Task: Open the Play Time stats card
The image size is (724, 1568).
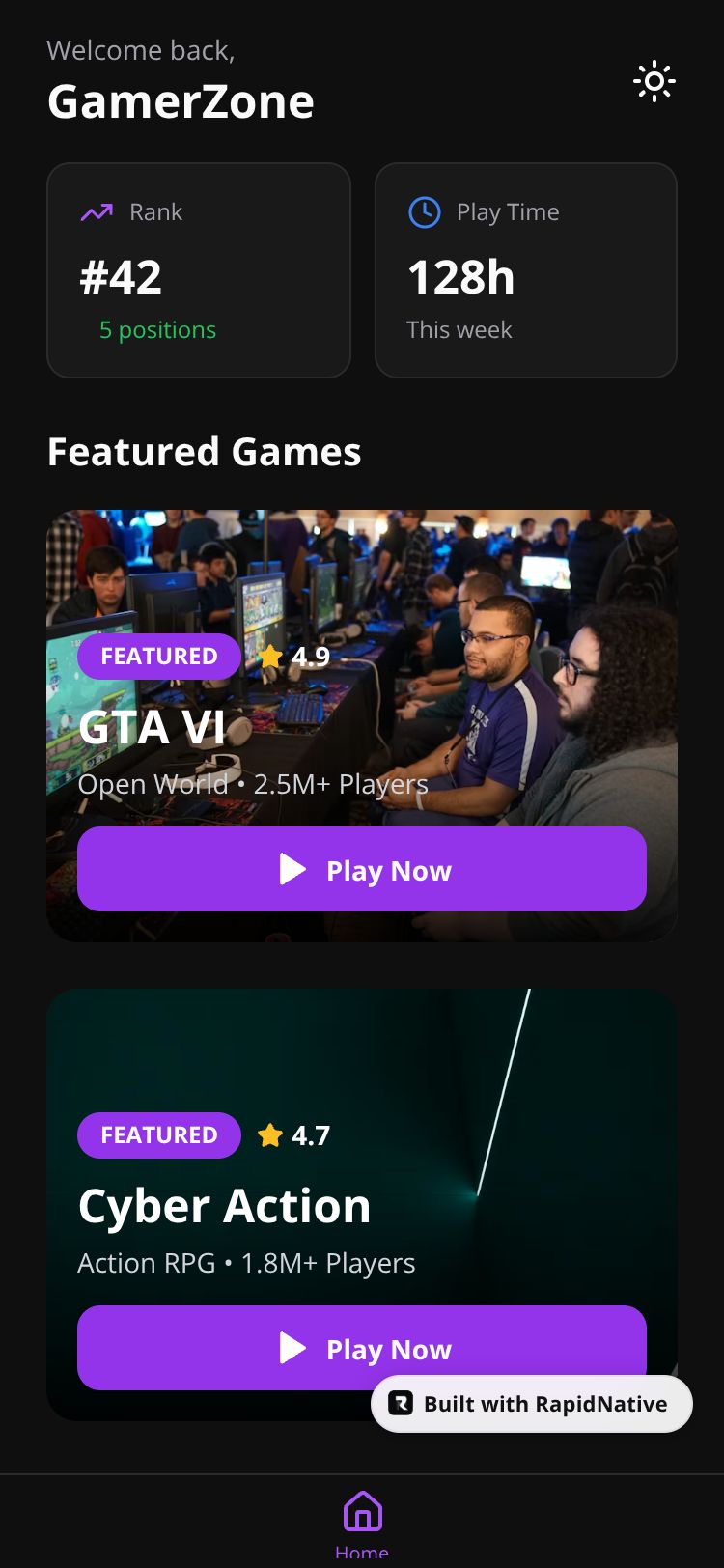Action: (526, 270)
